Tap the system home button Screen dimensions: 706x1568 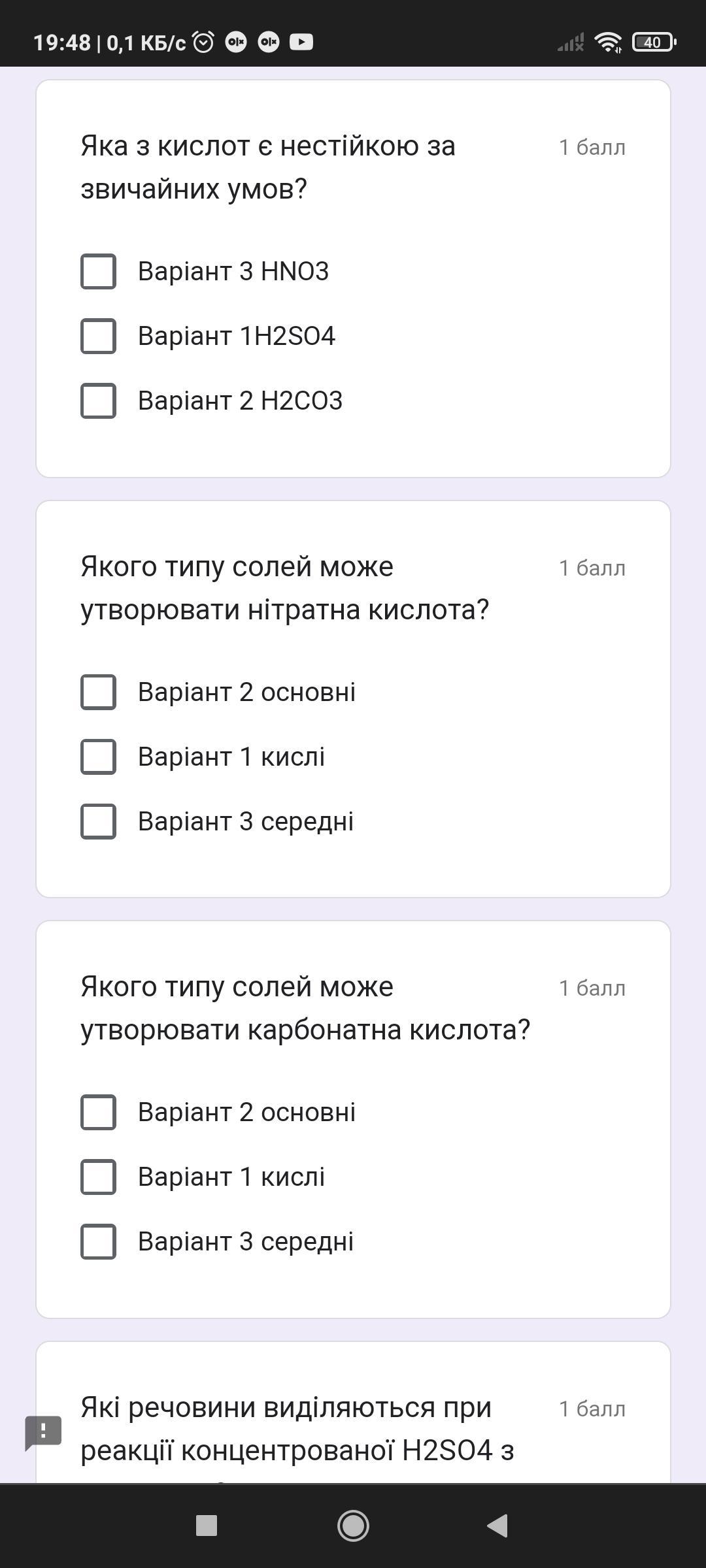coord(353,1526)
